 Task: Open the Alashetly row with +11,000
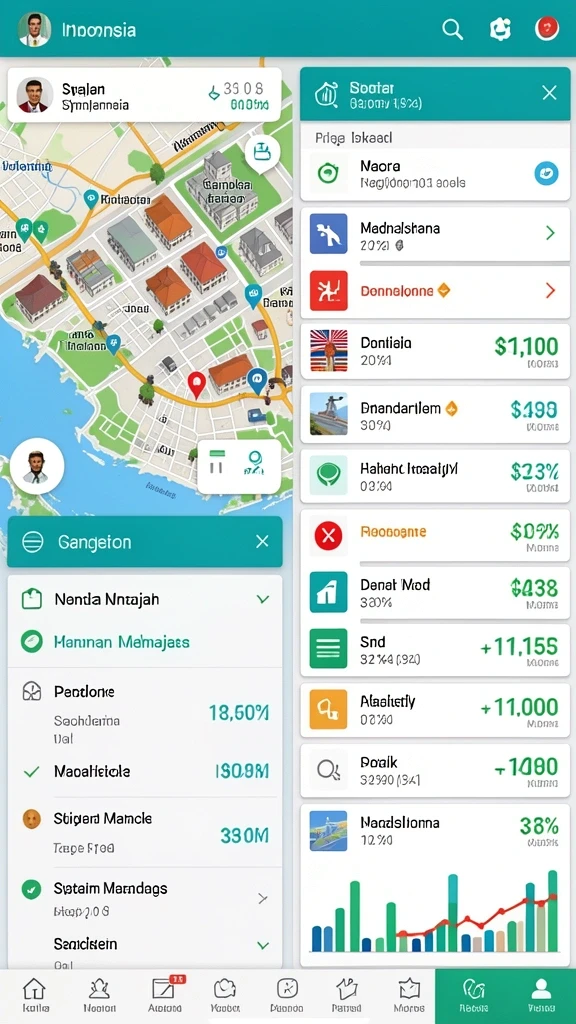pyautogui.click(x=435, y=709)
